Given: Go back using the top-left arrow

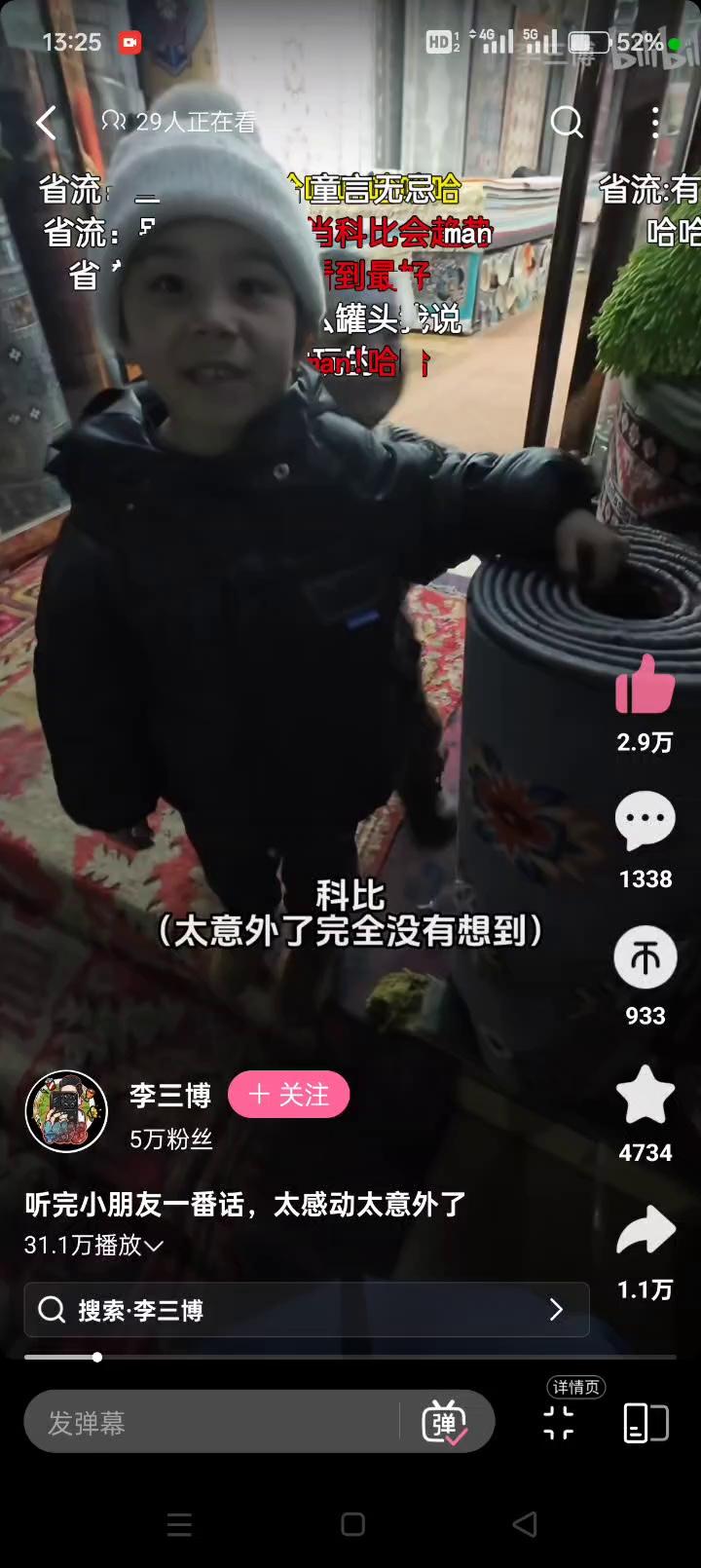Looking at the screenshot, I should coord(46,123).
